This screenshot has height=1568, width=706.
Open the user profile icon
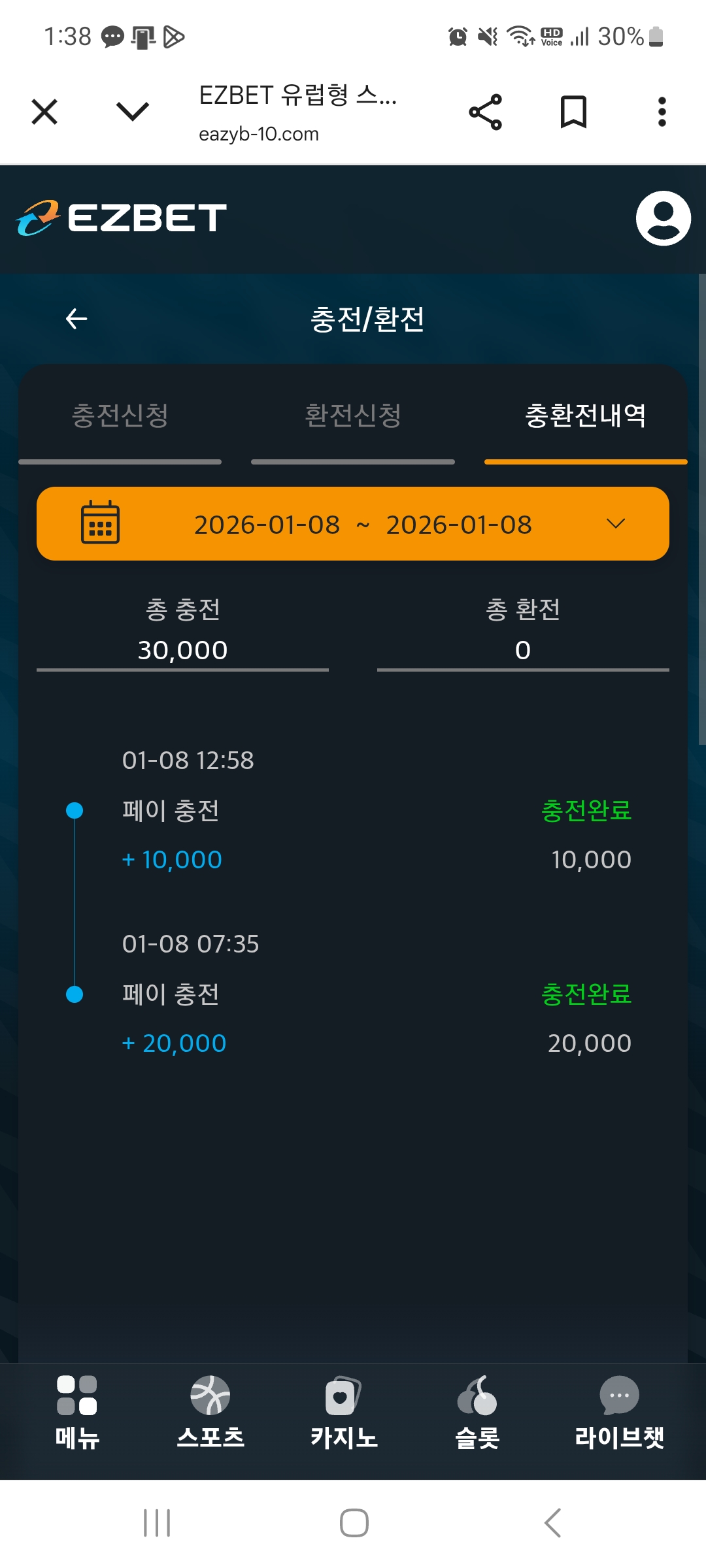[x=663, y=218]
